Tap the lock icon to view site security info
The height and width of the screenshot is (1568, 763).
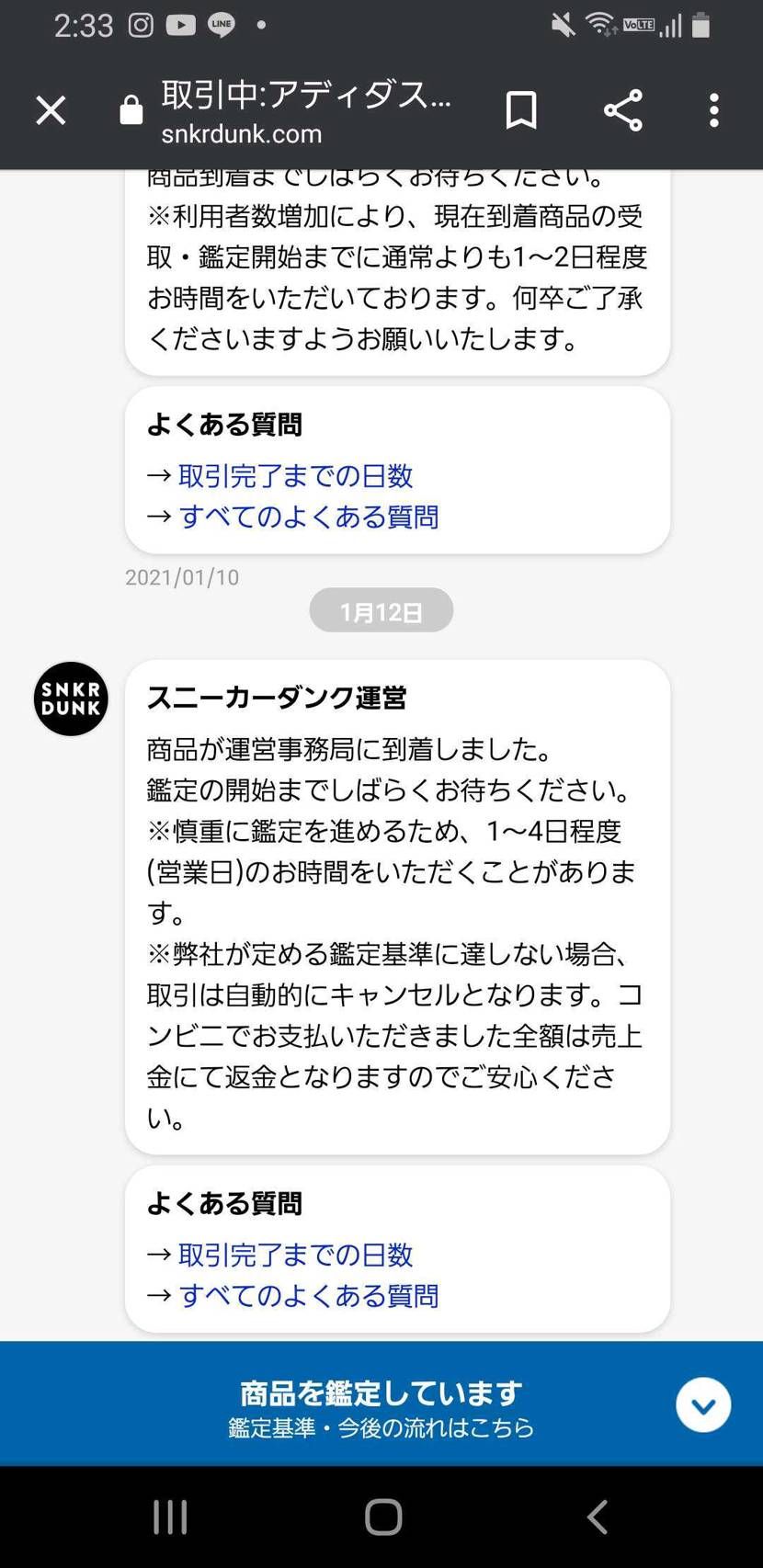click(131, 108)
